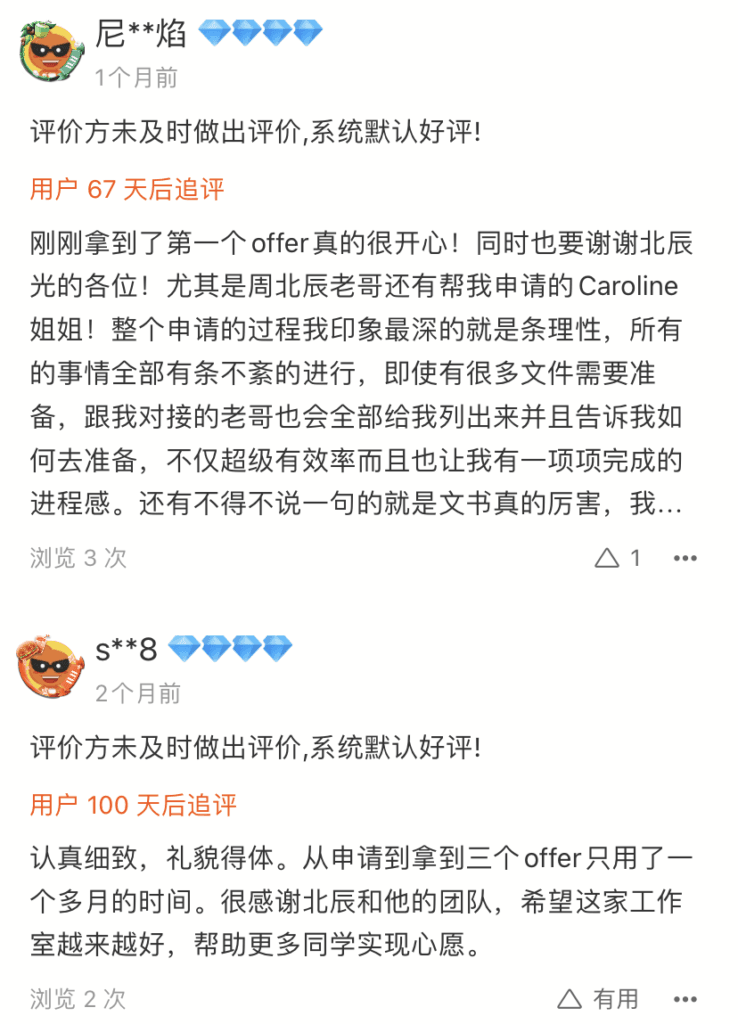Open the avatar of reviewer s**8

coord(52,667)
